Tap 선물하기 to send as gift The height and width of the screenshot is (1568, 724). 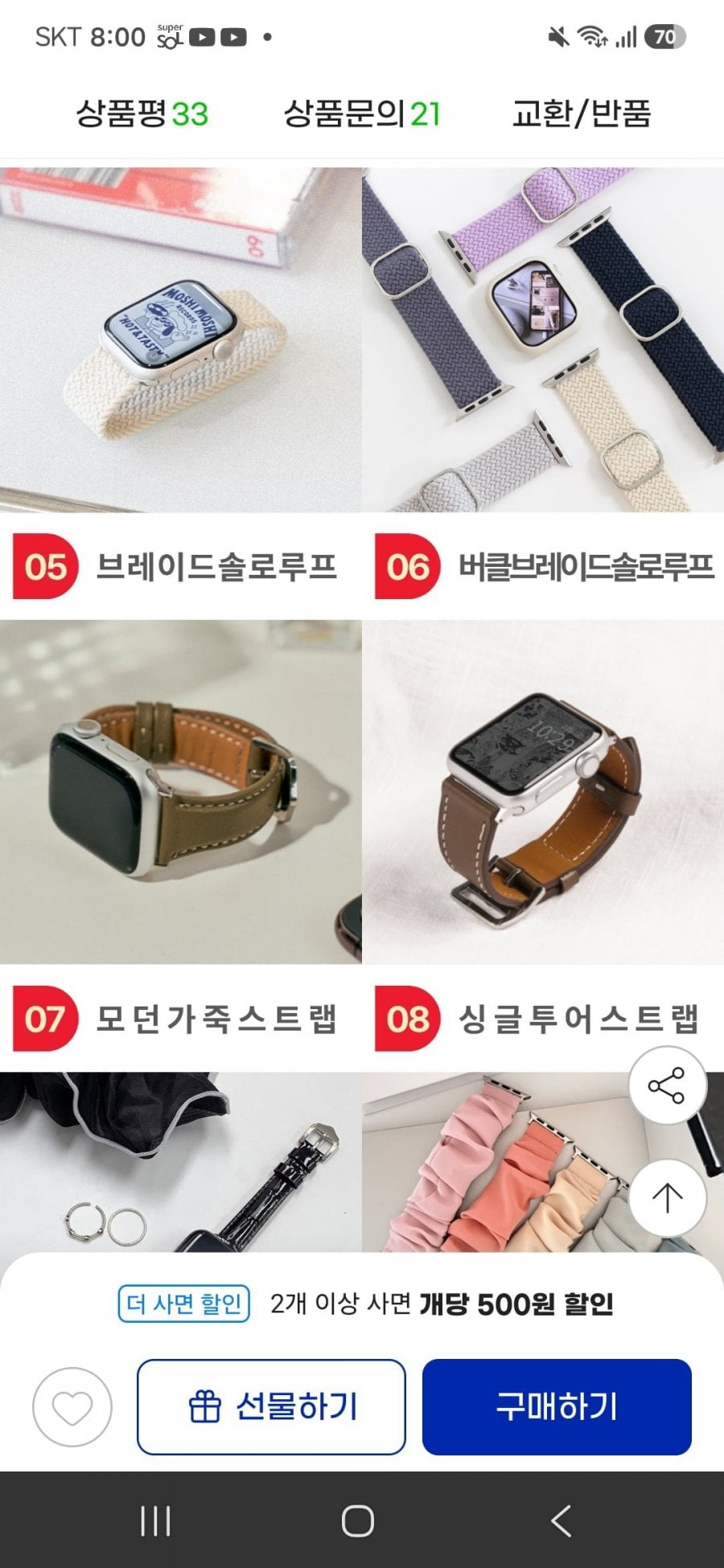pos(271,1407)
